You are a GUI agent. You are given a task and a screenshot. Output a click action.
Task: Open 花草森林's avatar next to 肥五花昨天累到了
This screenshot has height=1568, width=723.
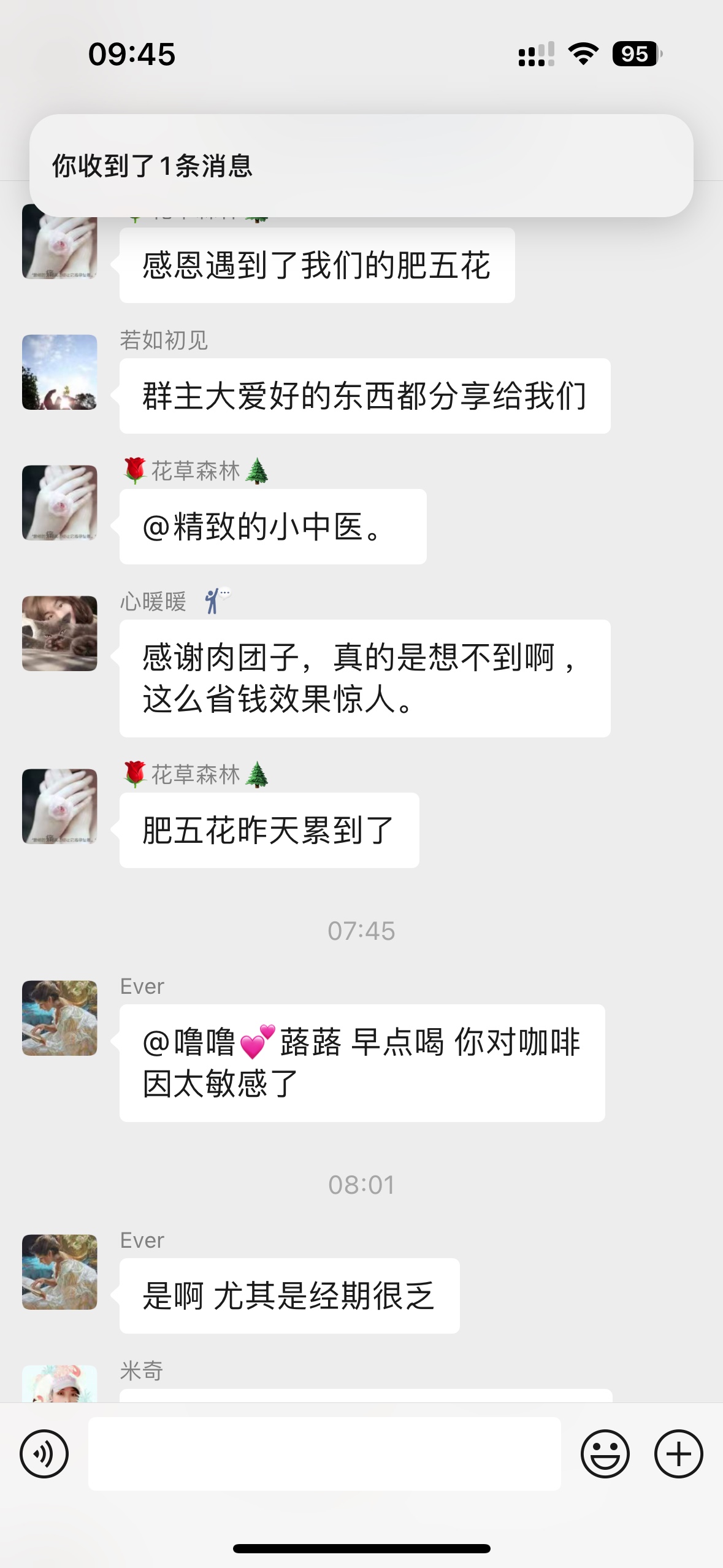click(59, 806)
